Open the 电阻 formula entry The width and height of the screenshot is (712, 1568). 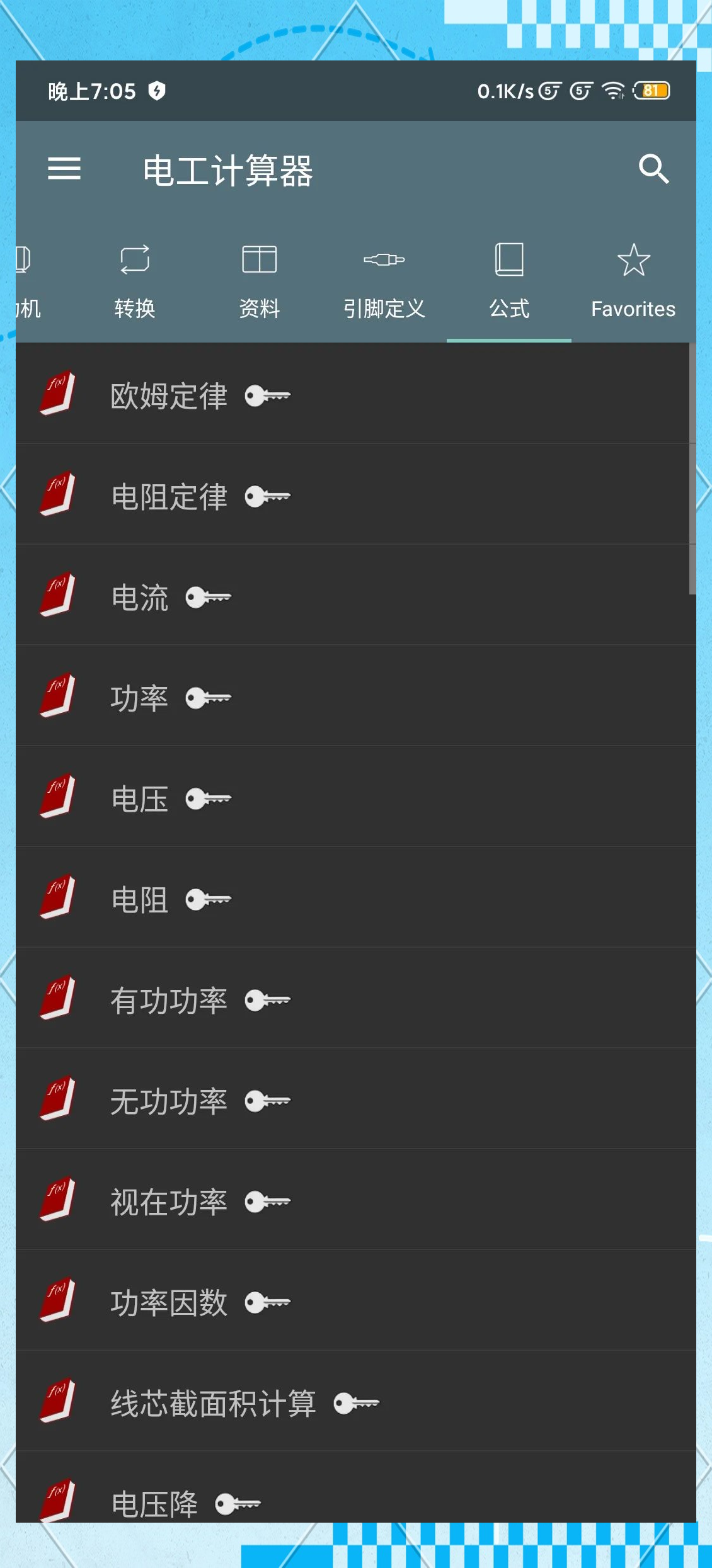click(x=140, y=900)
